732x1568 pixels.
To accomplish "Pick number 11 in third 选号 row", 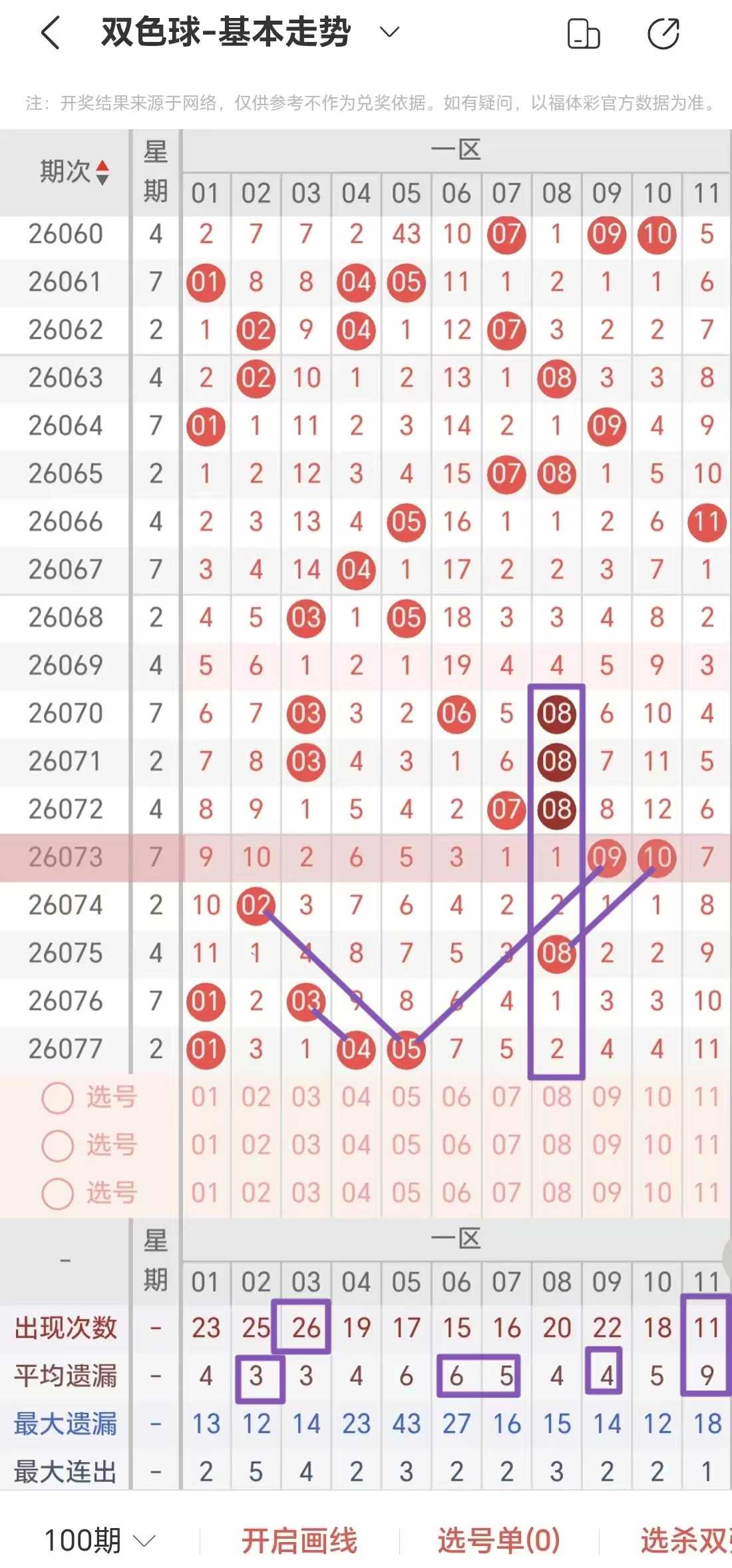I will point(707,1193).
